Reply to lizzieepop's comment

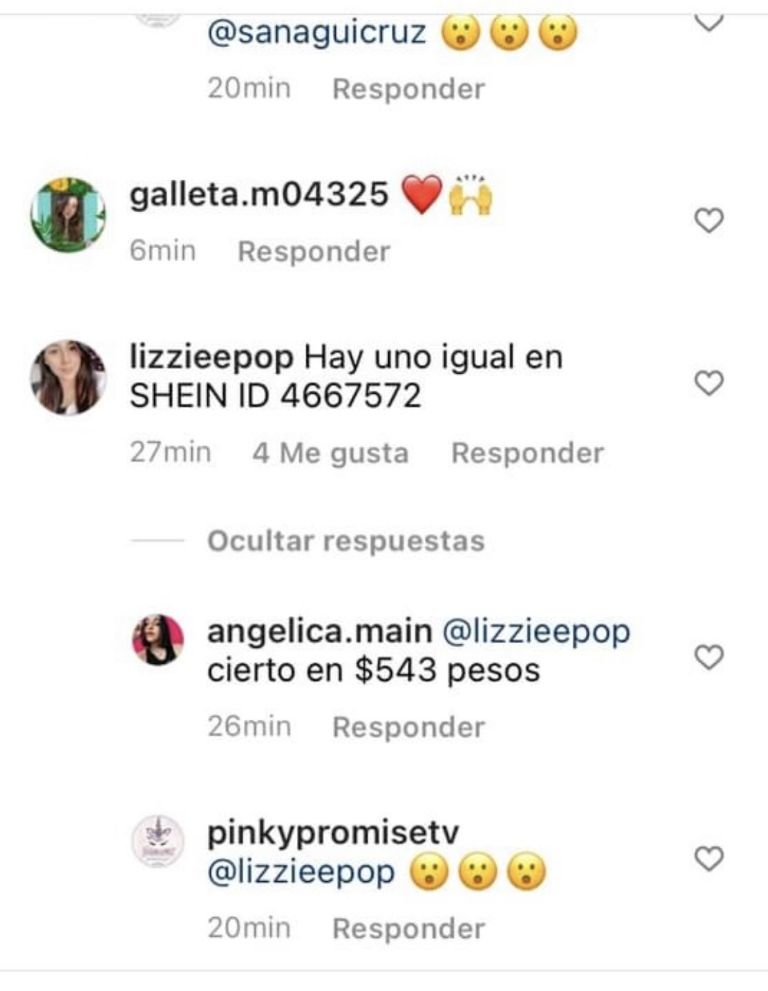tap(527, 453)
